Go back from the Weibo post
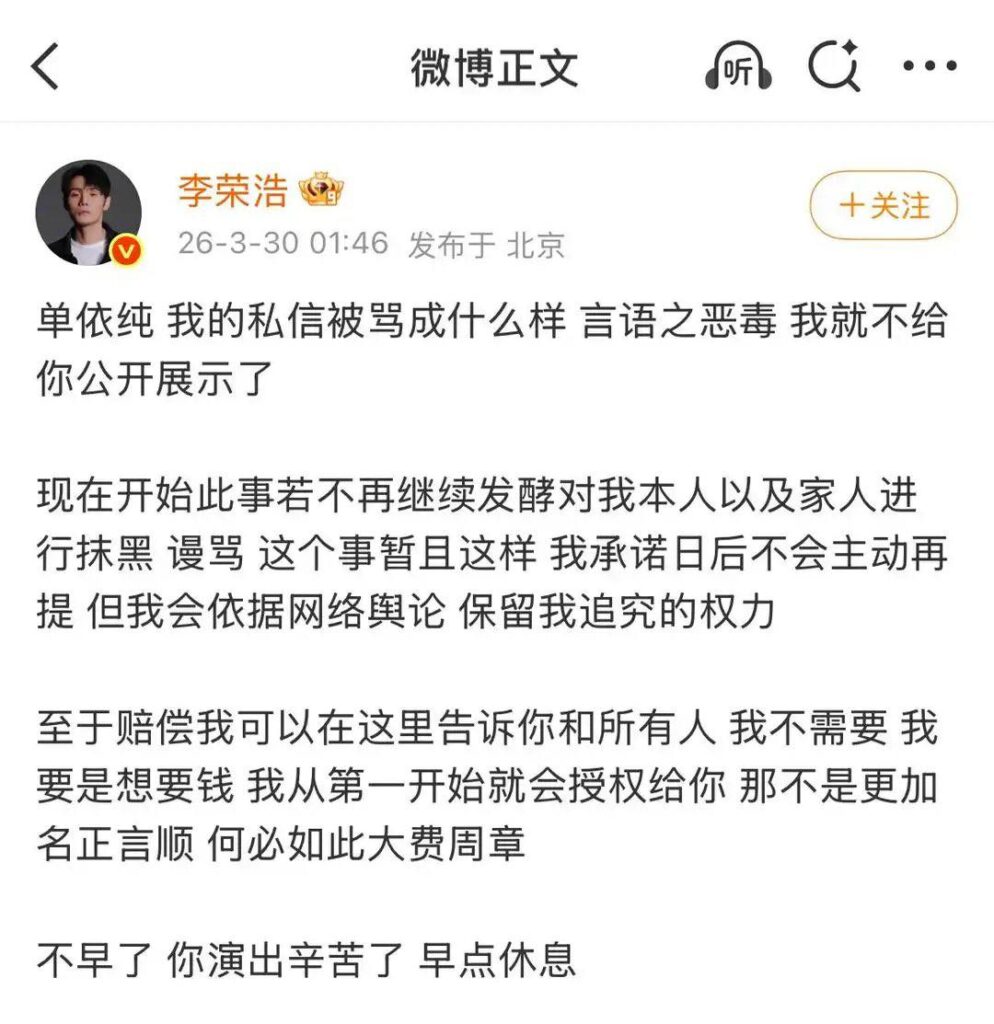The height and width of the screenshot is (1024, 994). click(x=46, y=68)
